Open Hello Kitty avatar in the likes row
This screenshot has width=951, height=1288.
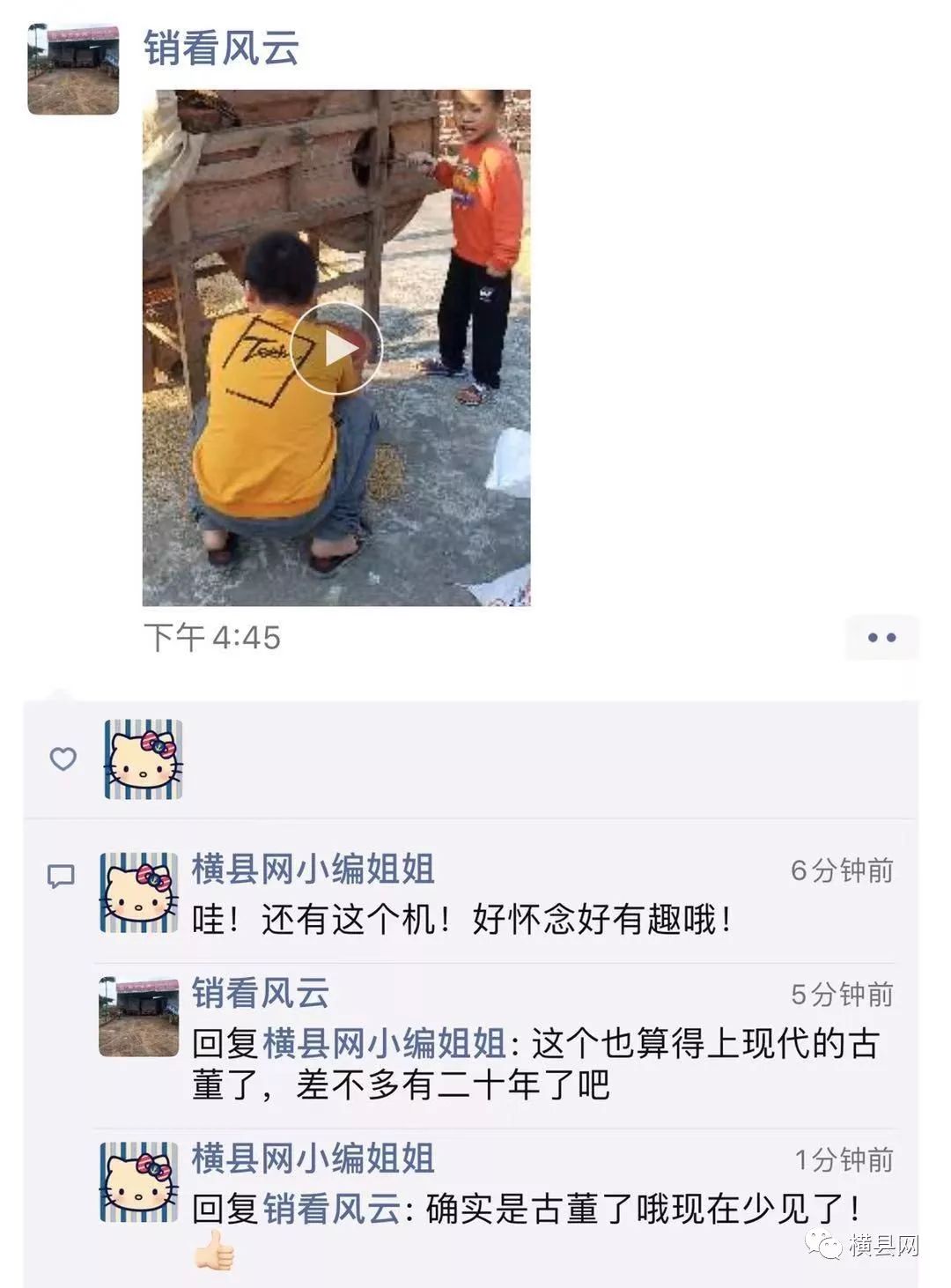(144, 759)
